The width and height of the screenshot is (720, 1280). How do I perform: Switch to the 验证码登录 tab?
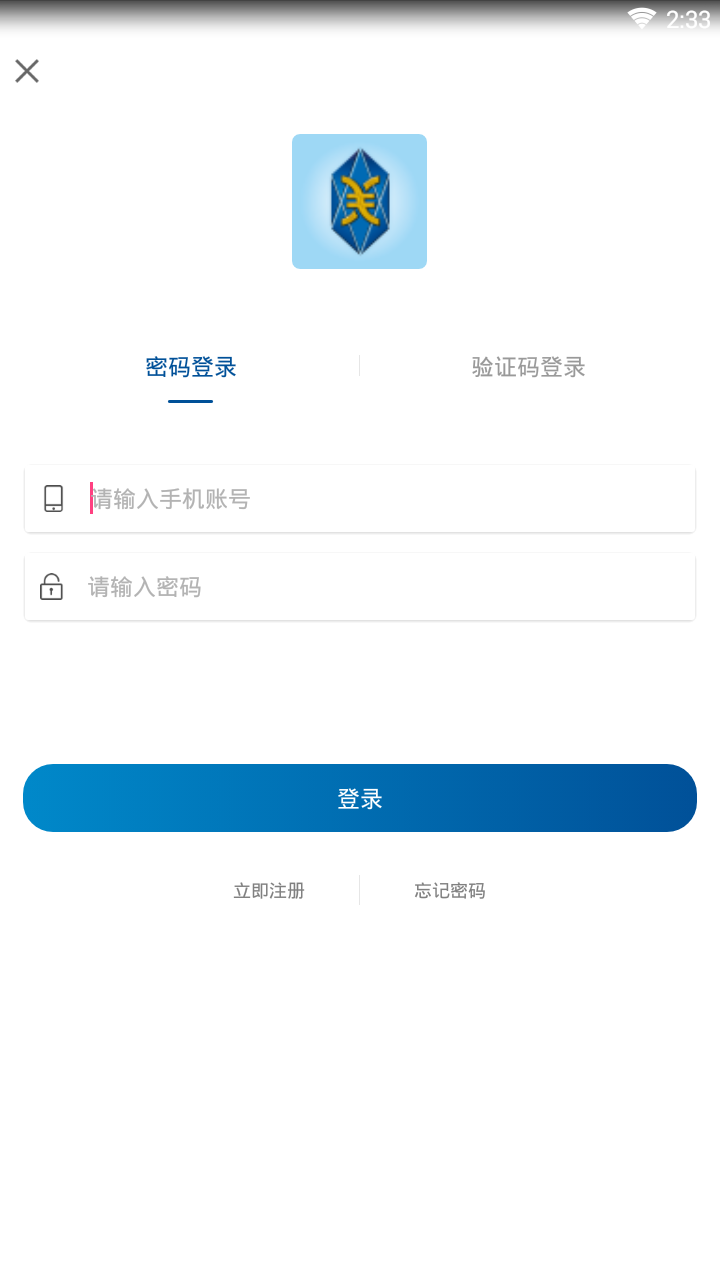[x=528, y=367]
